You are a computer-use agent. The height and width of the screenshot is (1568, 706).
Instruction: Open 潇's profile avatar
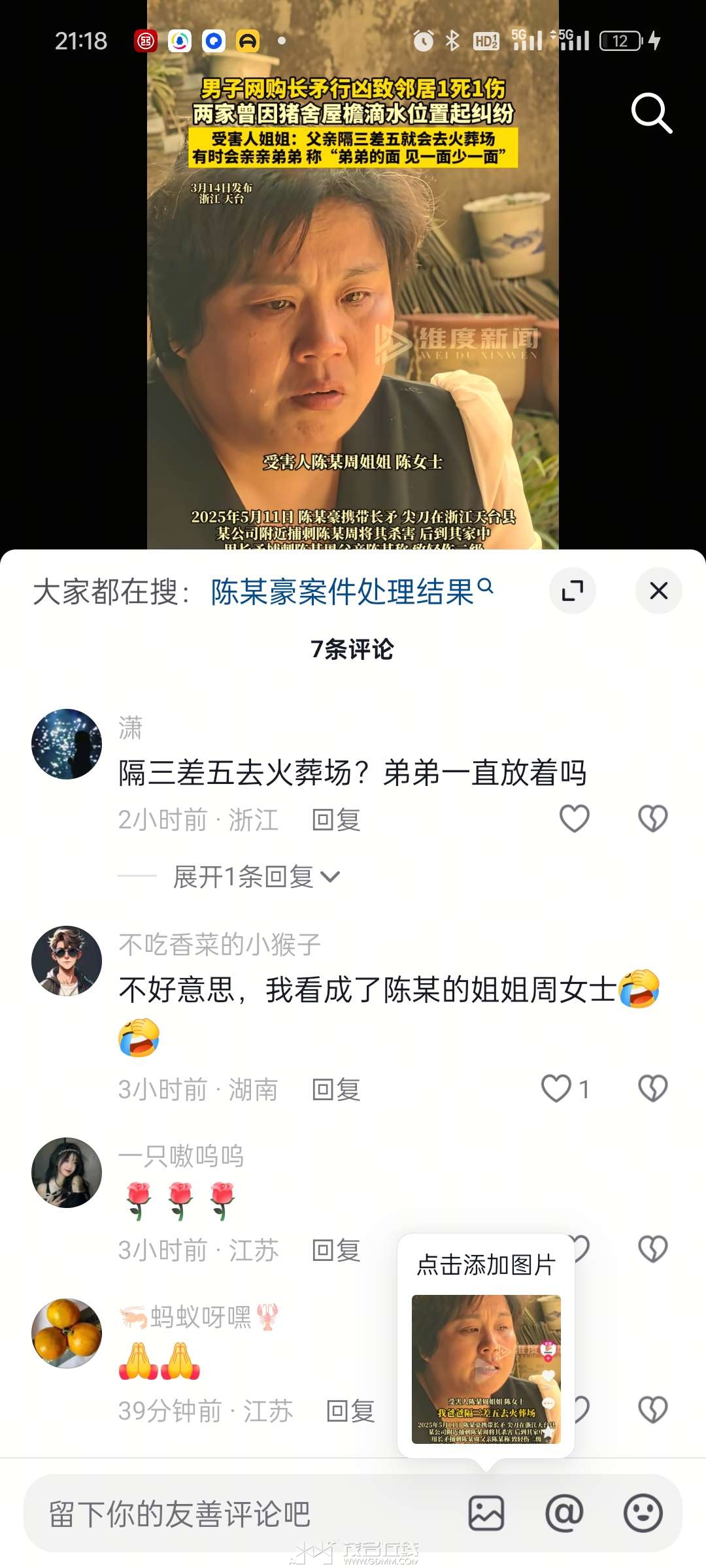click(x=67, y=744)
